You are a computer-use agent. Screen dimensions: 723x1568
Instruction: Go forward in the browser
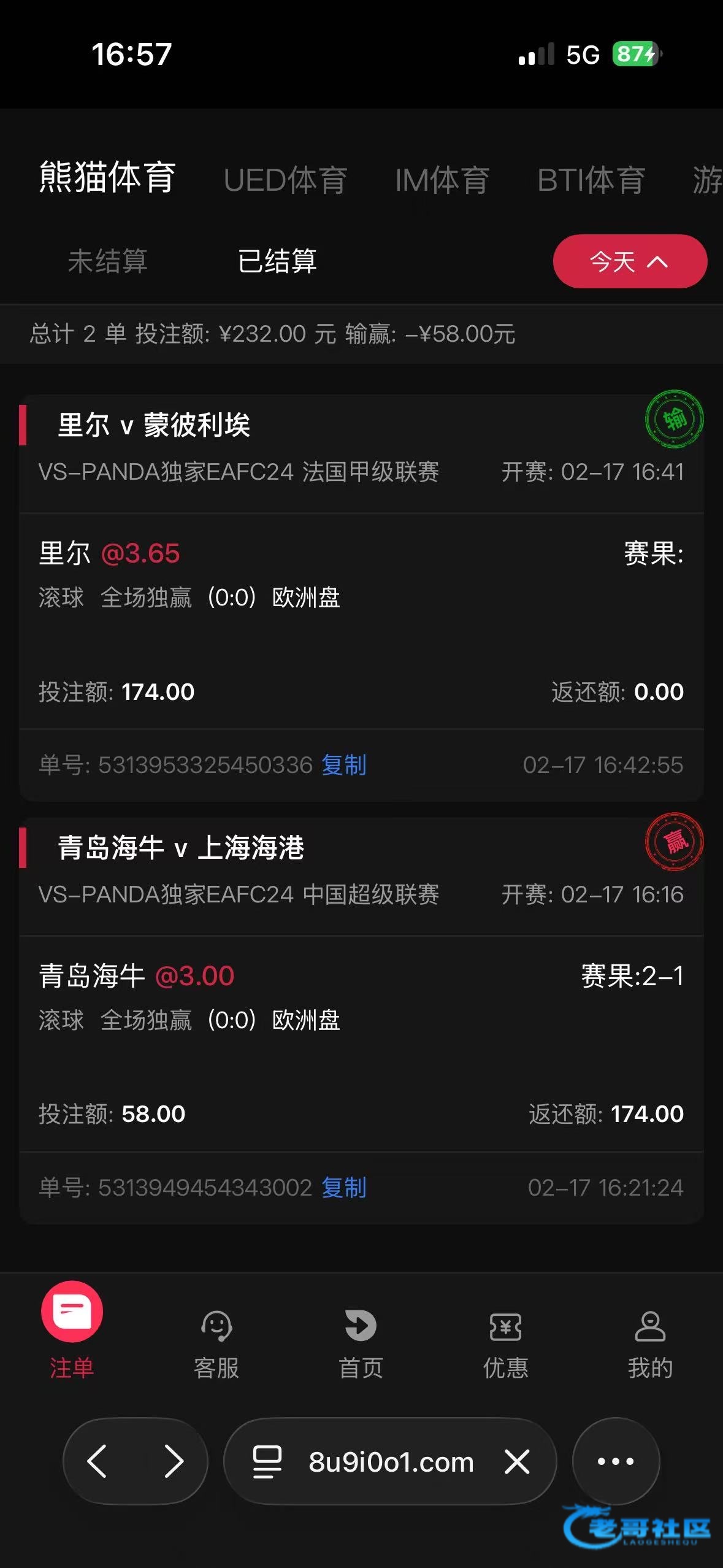tap(174, 1461)
